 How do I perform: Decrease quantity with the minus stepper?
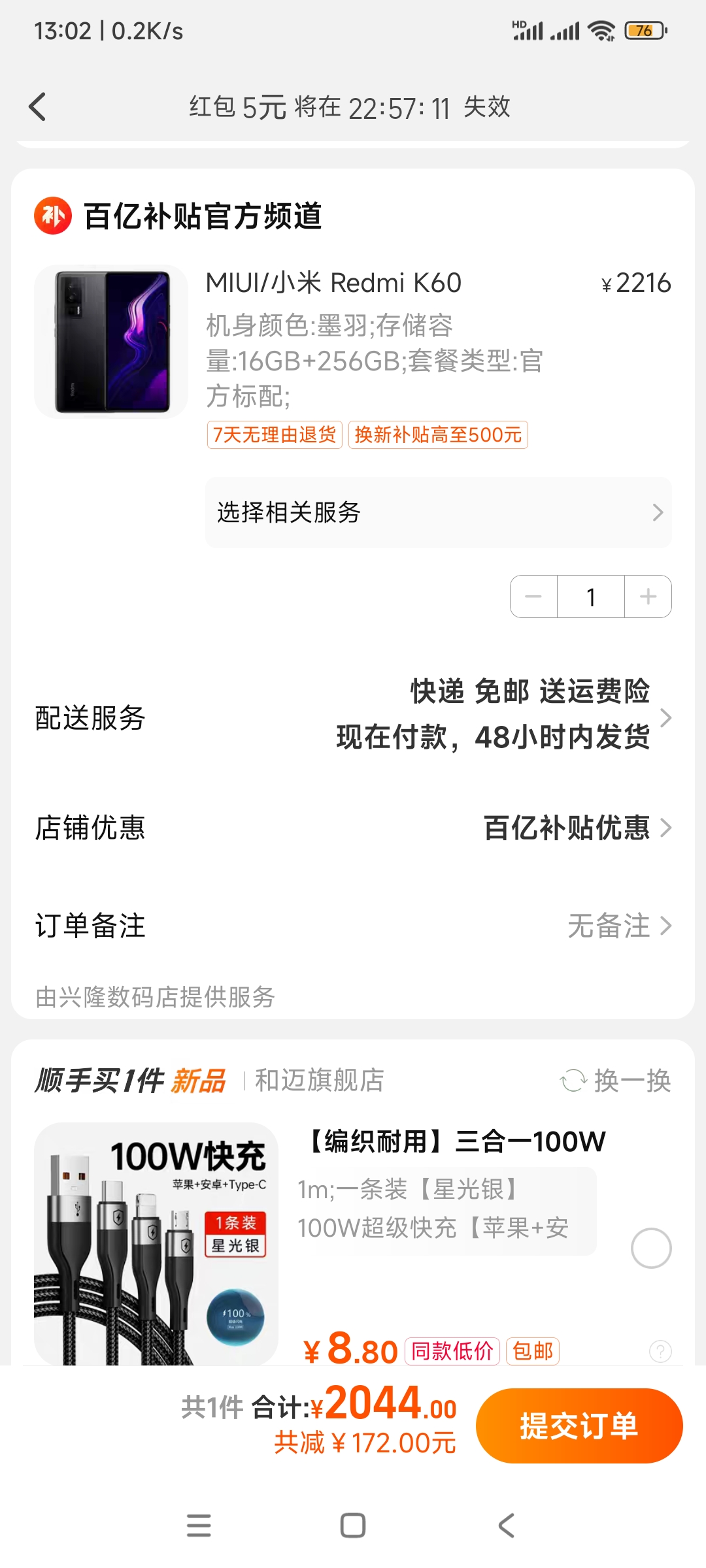tap(533, 596)
